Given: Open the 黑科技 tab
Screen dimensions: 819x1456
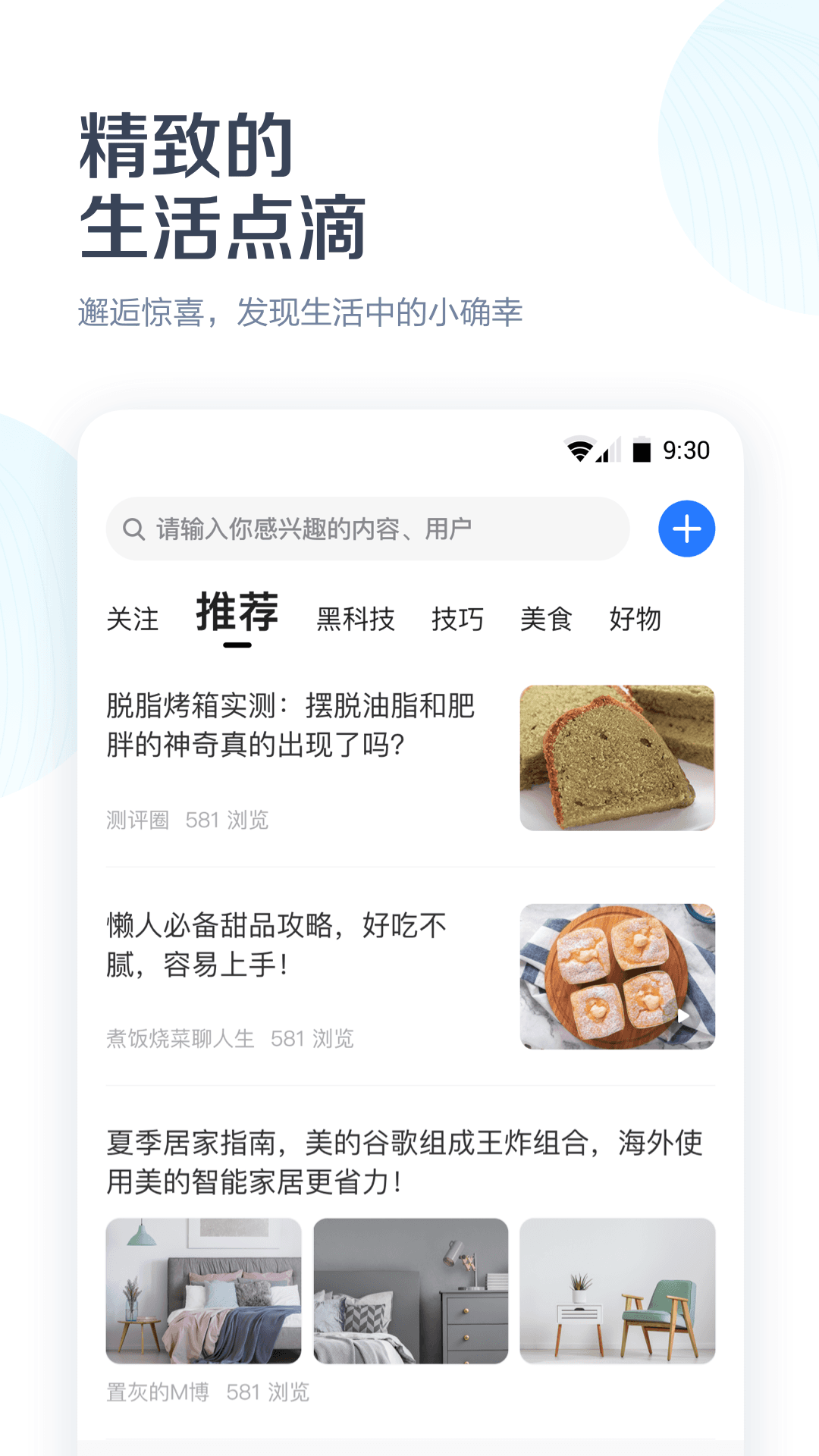Looking at the screenshot, I should tap(356, 620).
